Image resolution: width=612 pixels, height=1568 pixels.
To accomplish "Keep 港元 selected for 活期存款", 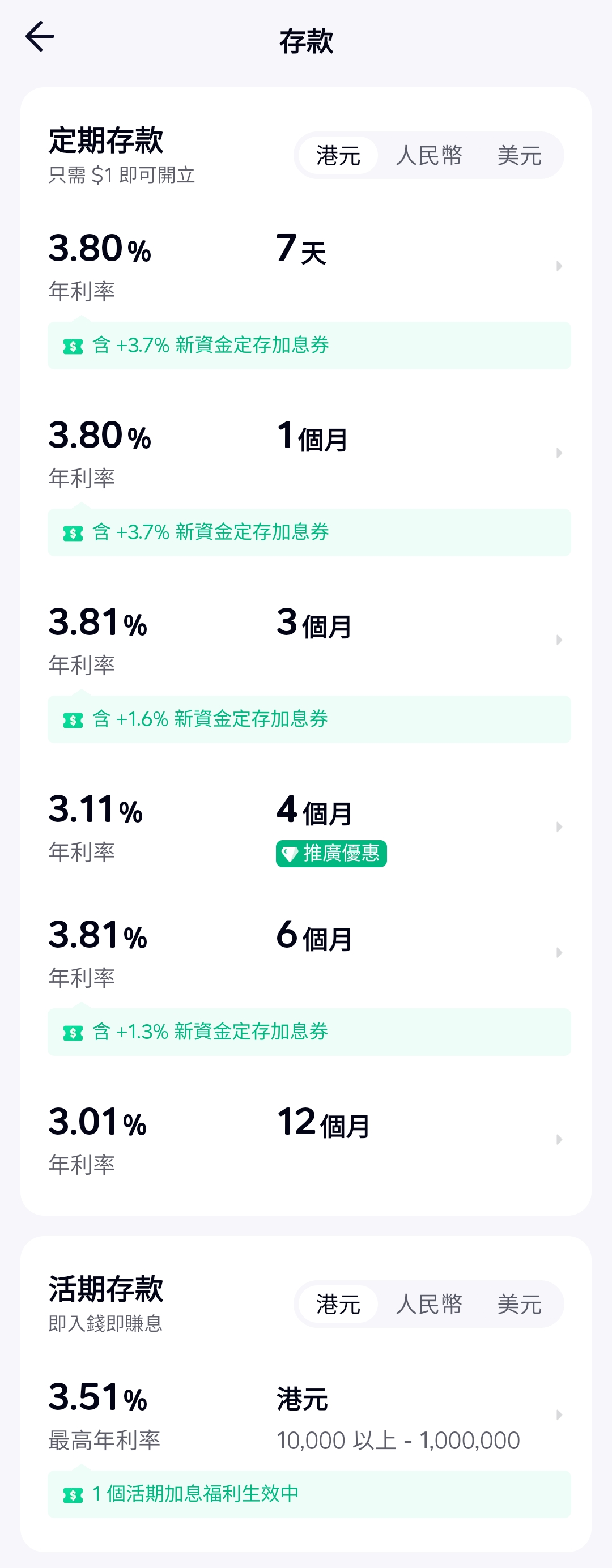I will [x=337, y=1305].
